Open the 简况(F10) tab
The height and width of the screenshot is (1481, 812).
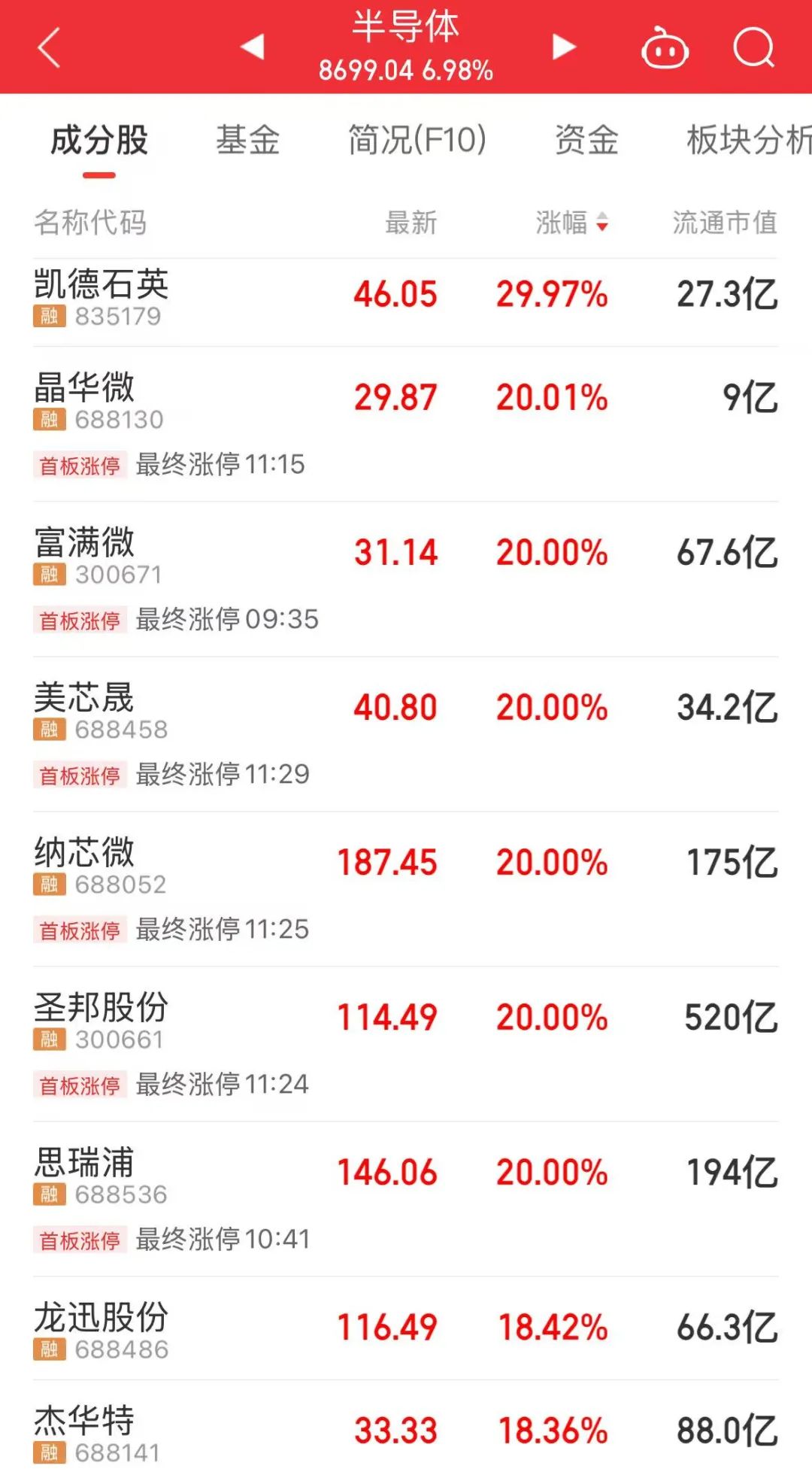pos(417,141)
